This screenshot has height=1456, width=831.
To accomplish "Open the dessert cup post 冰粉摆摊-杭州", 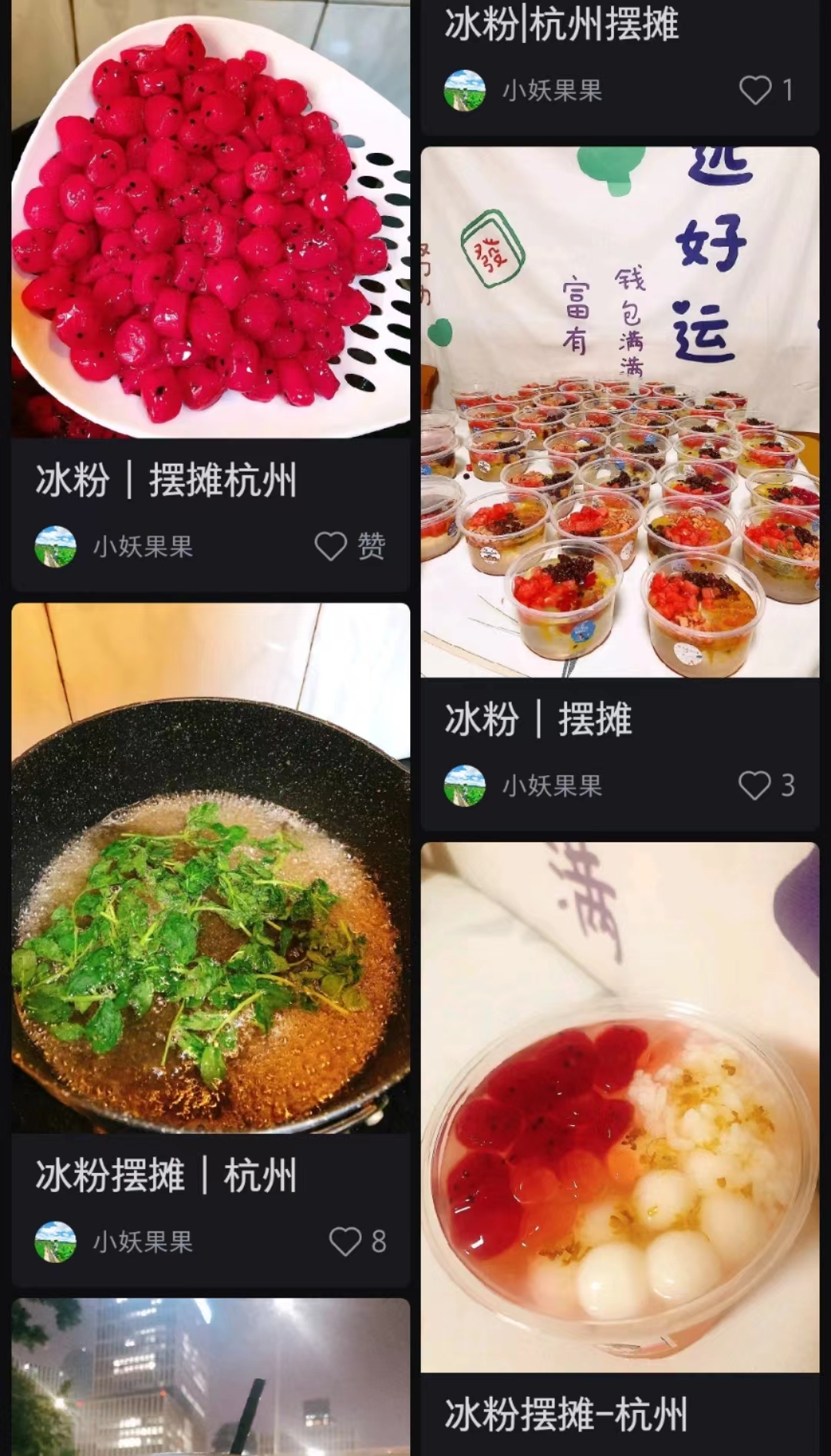I will pos(619,1108).
